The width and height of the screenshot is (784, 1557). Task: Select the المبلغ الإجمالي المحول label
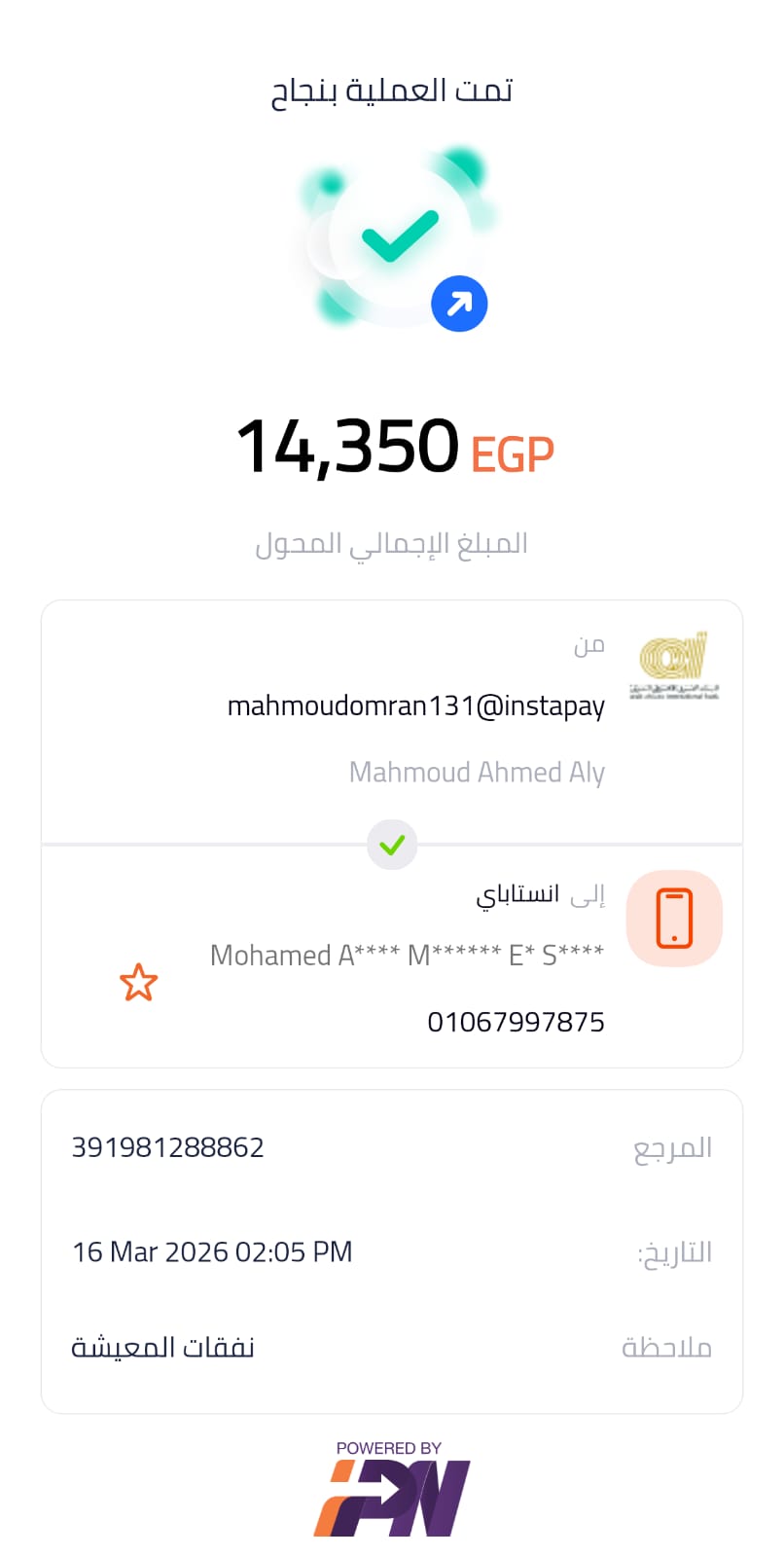pyautogui.click(x=392, y=543)
